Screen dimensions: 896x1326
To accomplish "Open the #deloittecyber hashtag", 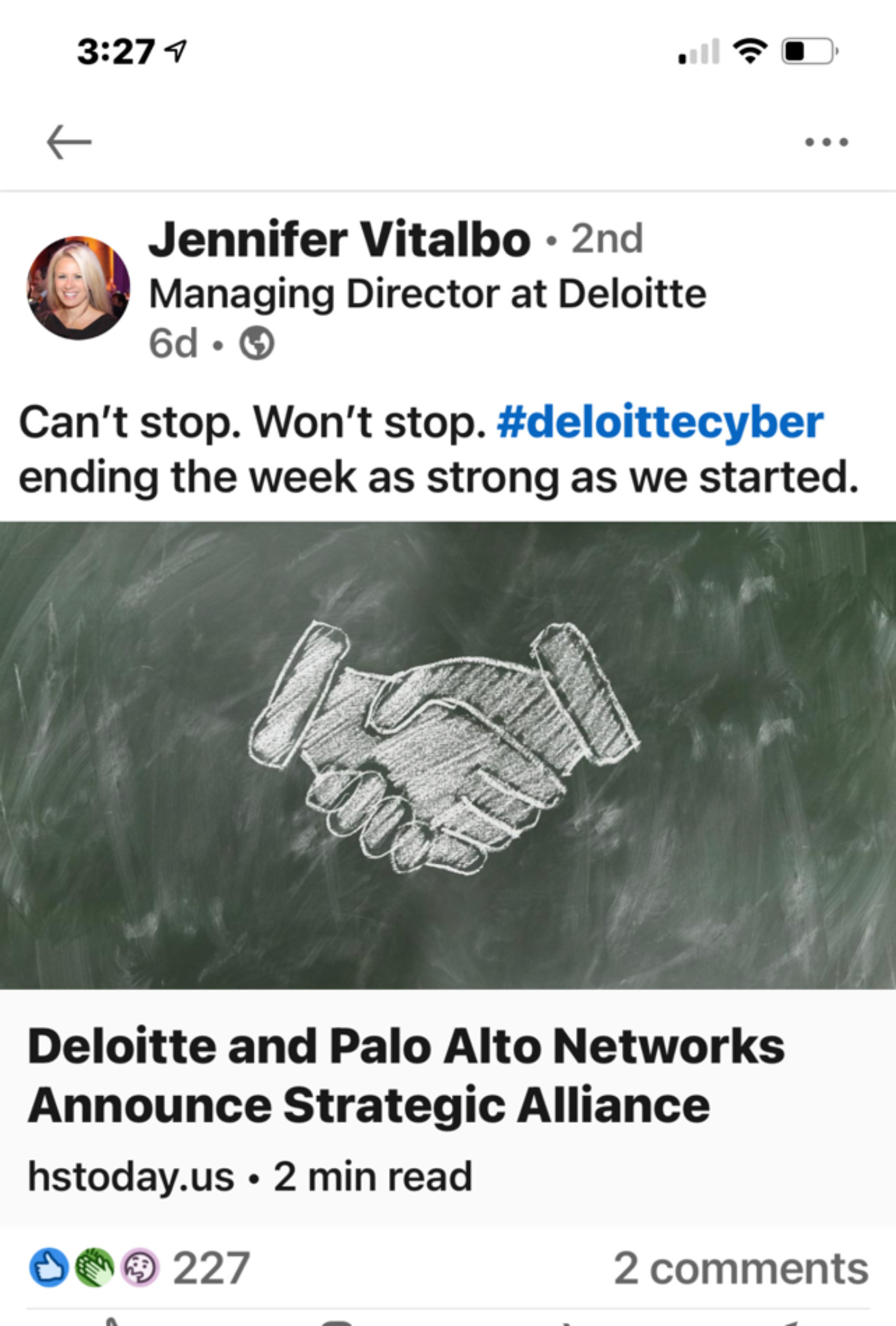I will click(x=660, y=422).
